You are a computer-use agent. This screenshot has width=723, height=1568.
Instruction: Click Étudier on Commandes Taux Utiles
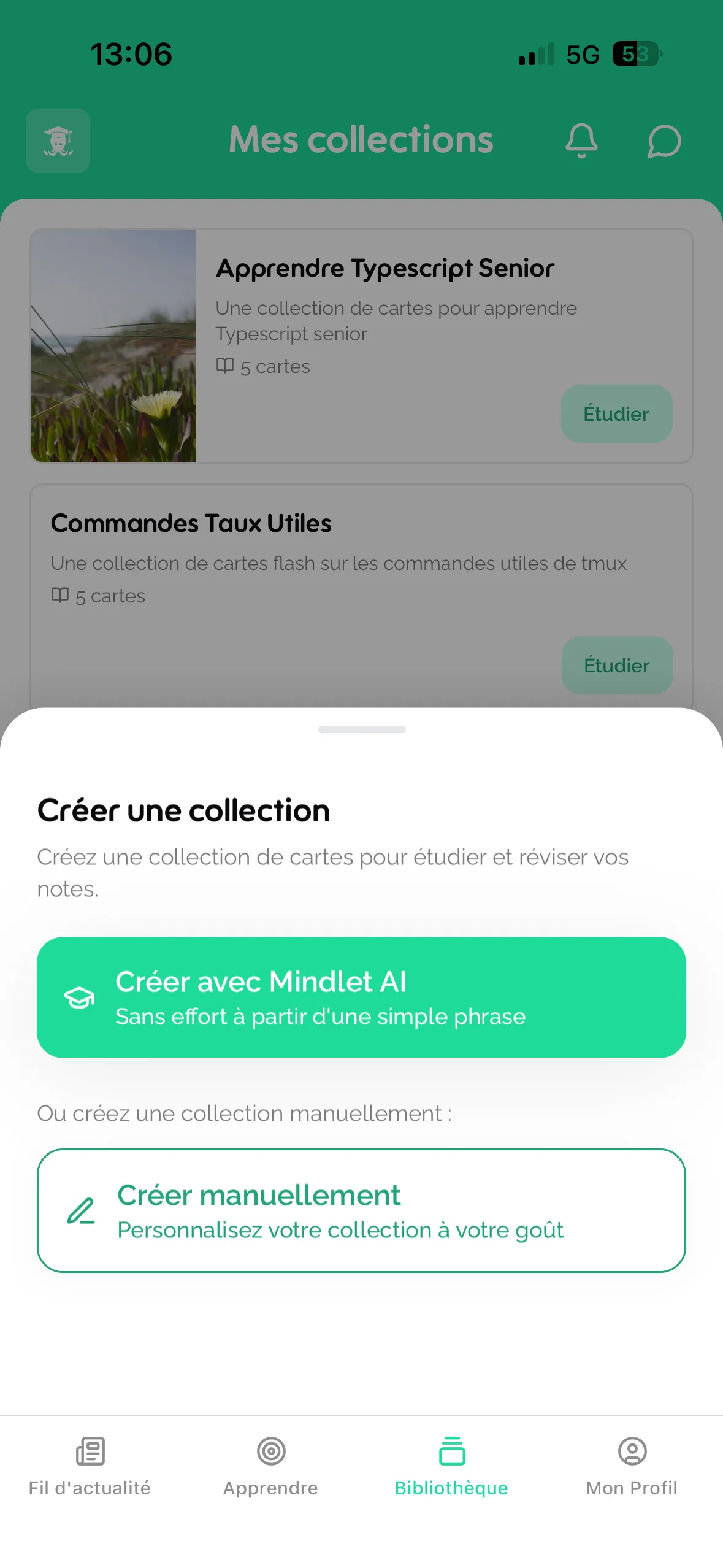(x=617, y=665)
